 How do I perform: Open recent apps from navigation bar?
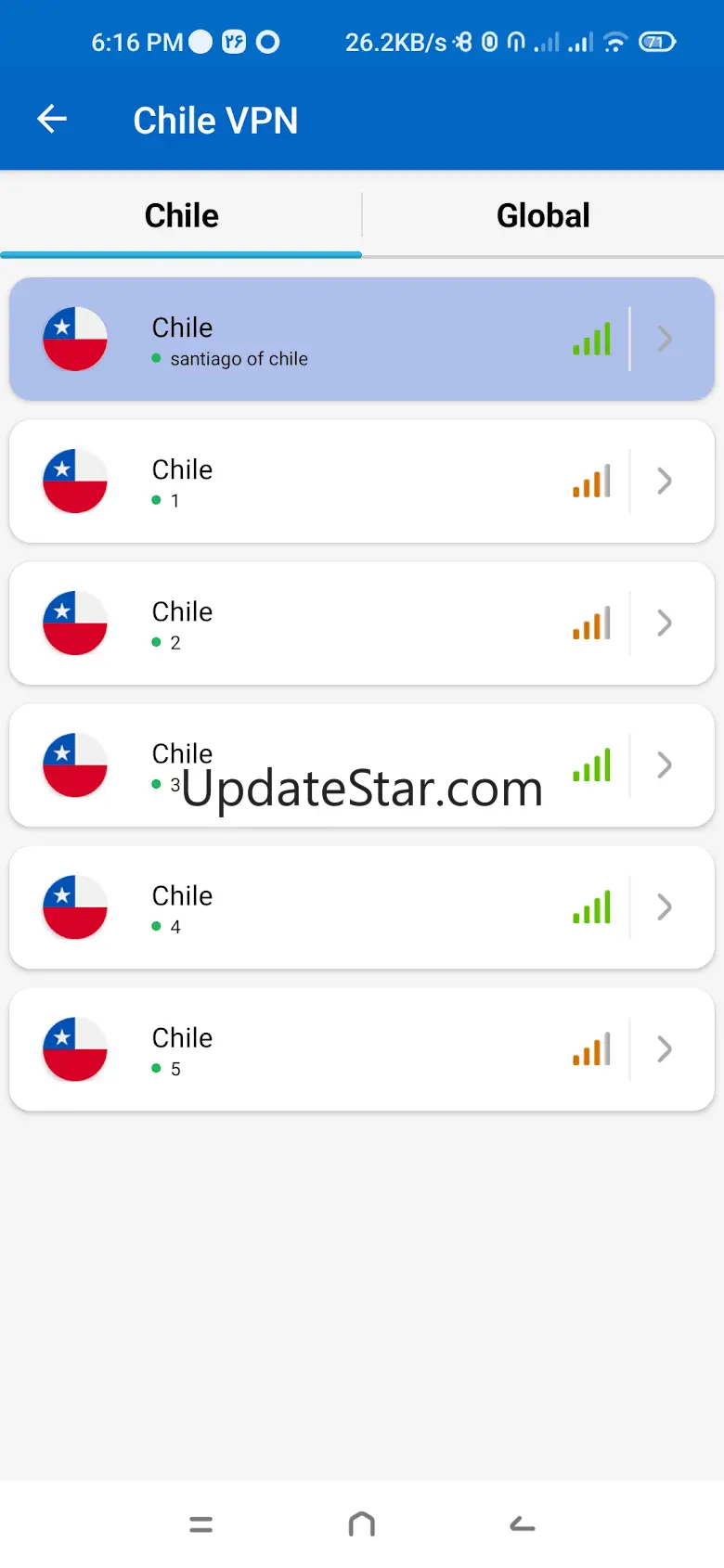[200, 1524]
